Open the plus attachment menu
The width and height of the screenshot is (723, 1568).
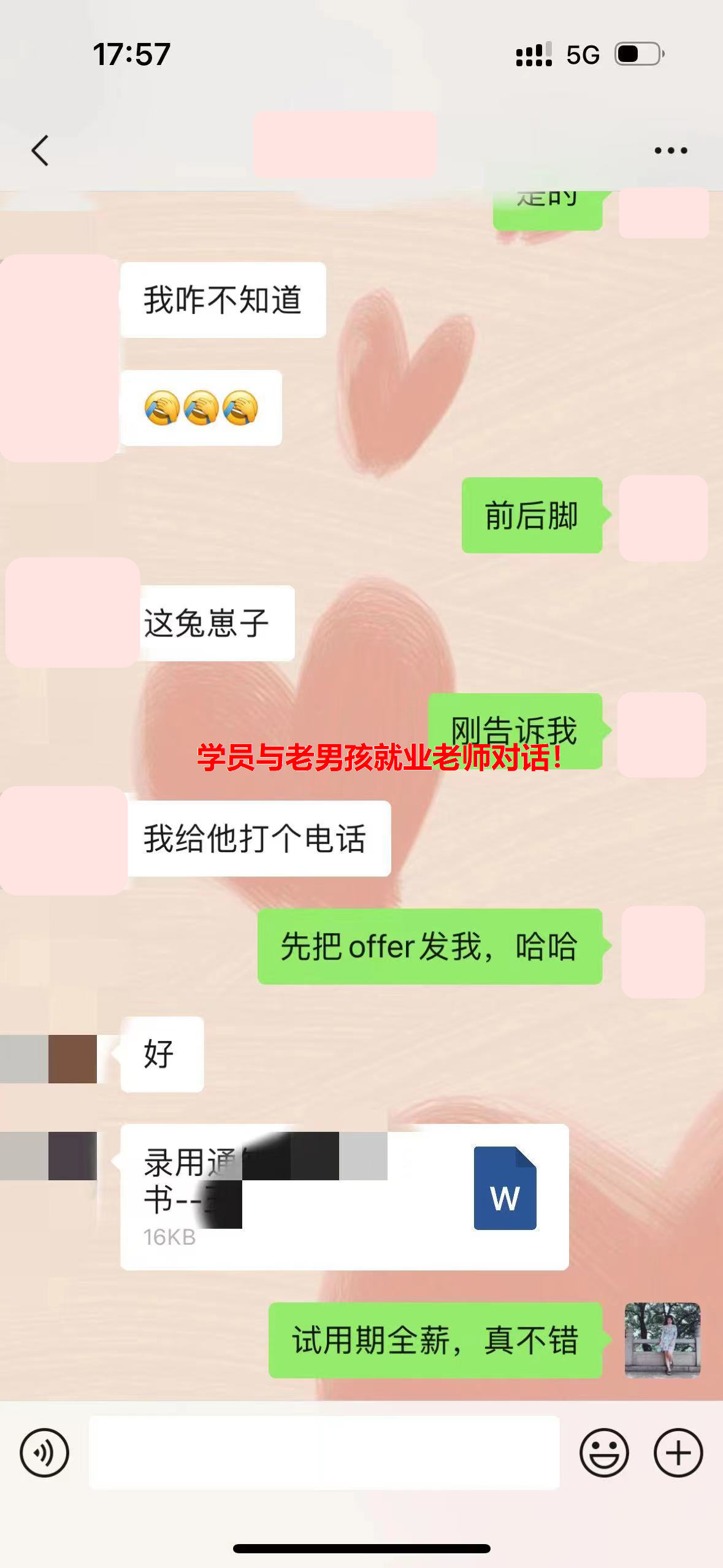(678, 1453)
